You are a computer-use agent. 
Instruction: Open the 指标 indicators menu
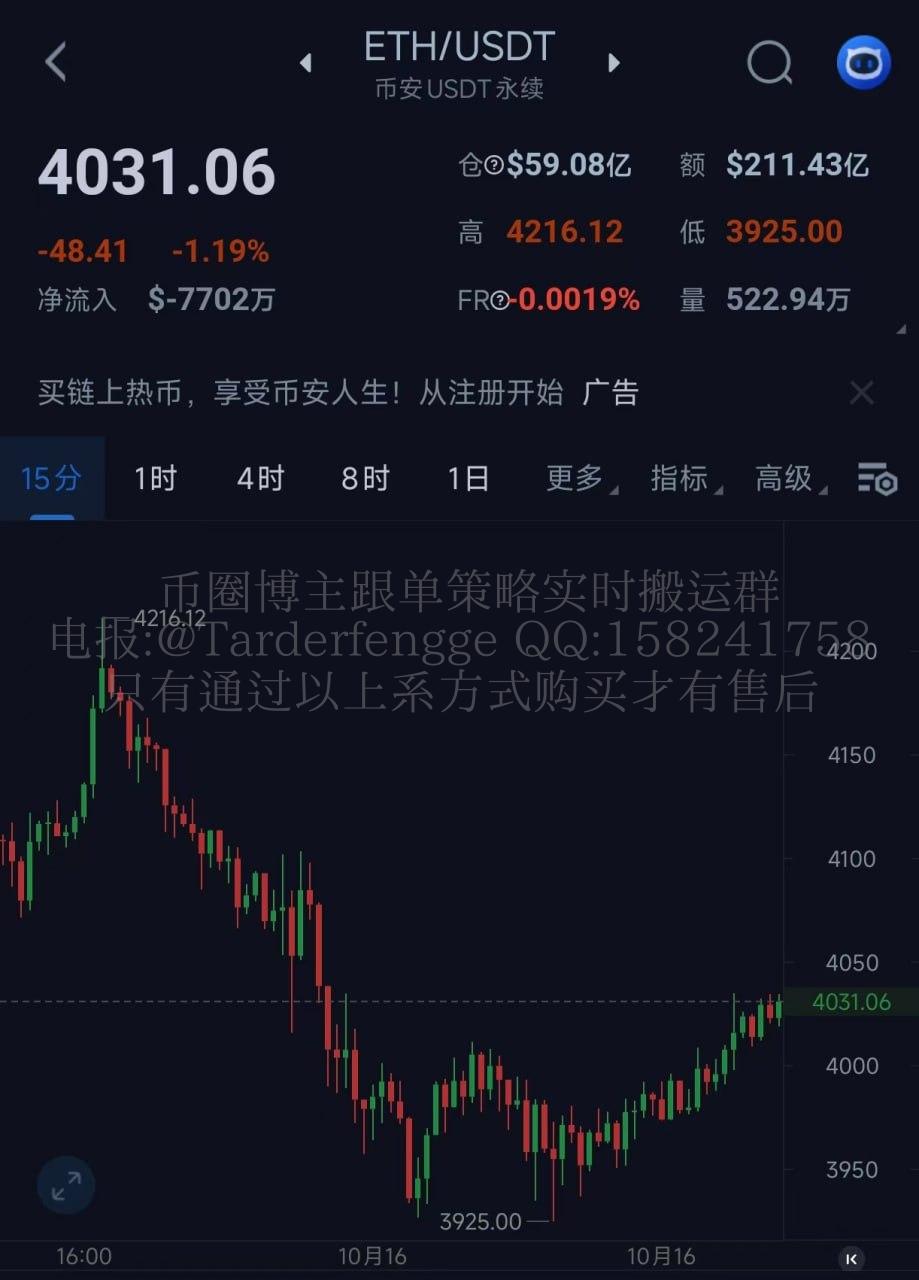pyautogui.click(x=682, y=478)
